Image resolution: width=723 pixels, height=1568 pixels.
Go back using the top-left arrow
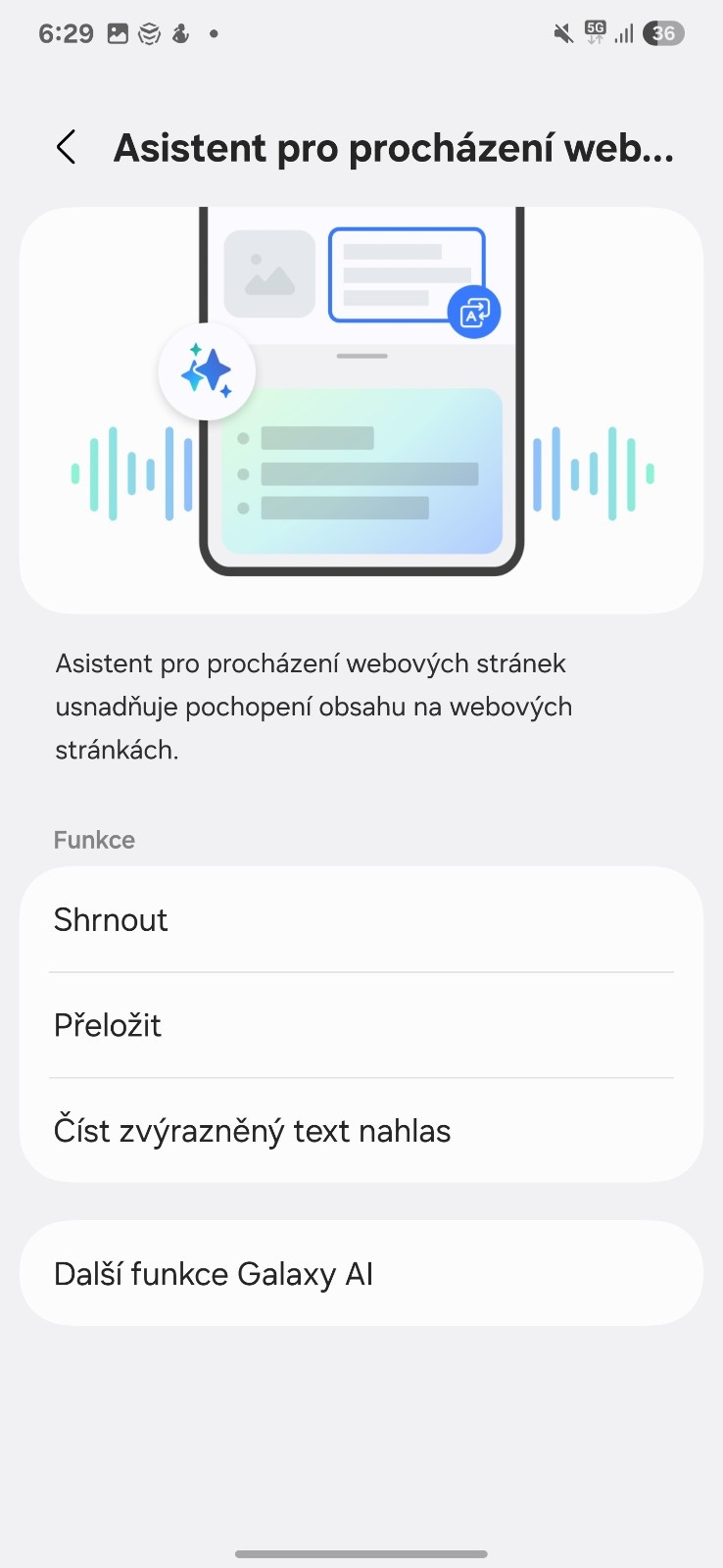pos(67,148)
